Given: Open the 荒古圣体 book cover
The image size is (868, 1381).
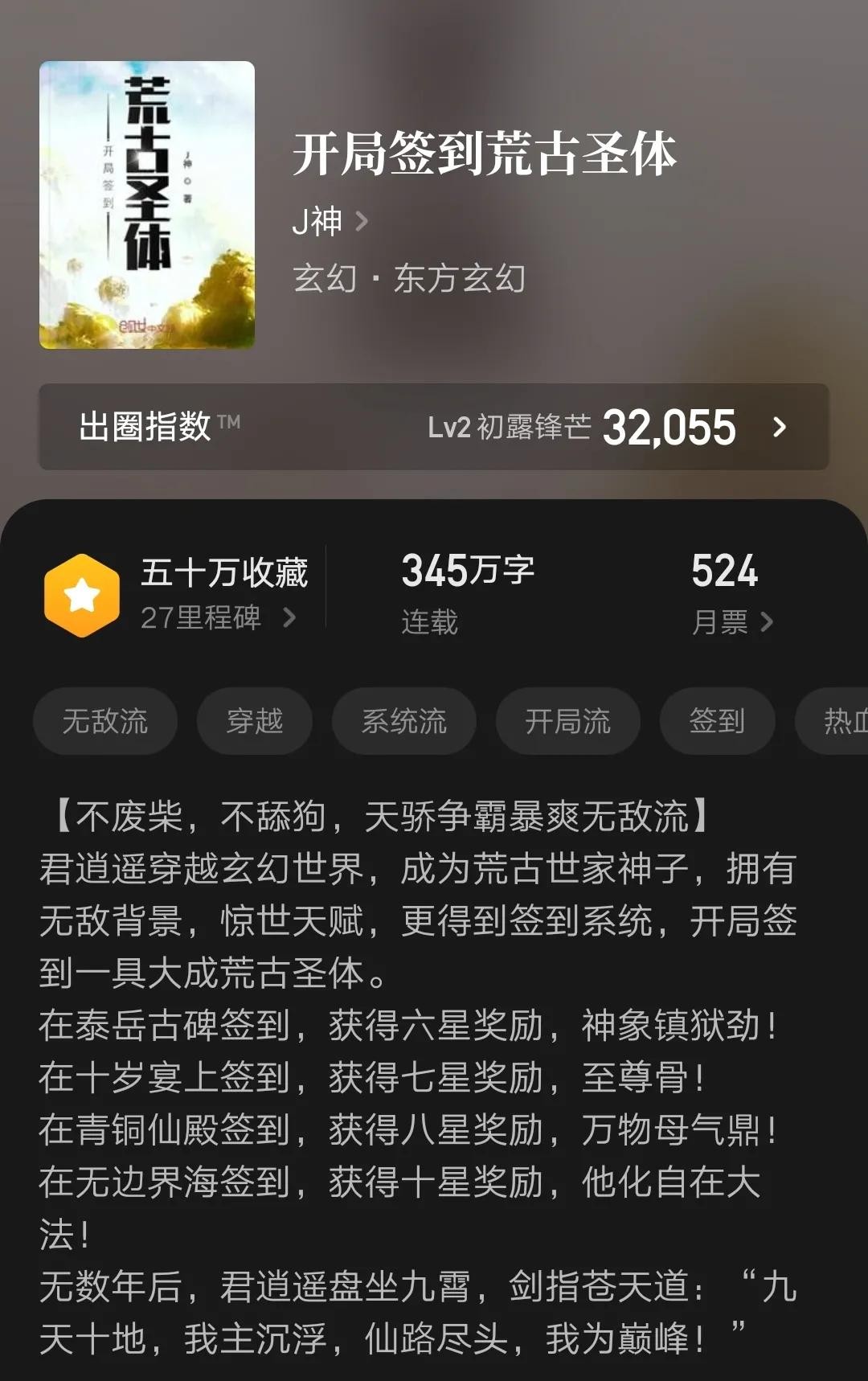Looking at the screenshot, I should tap(147, 205).
